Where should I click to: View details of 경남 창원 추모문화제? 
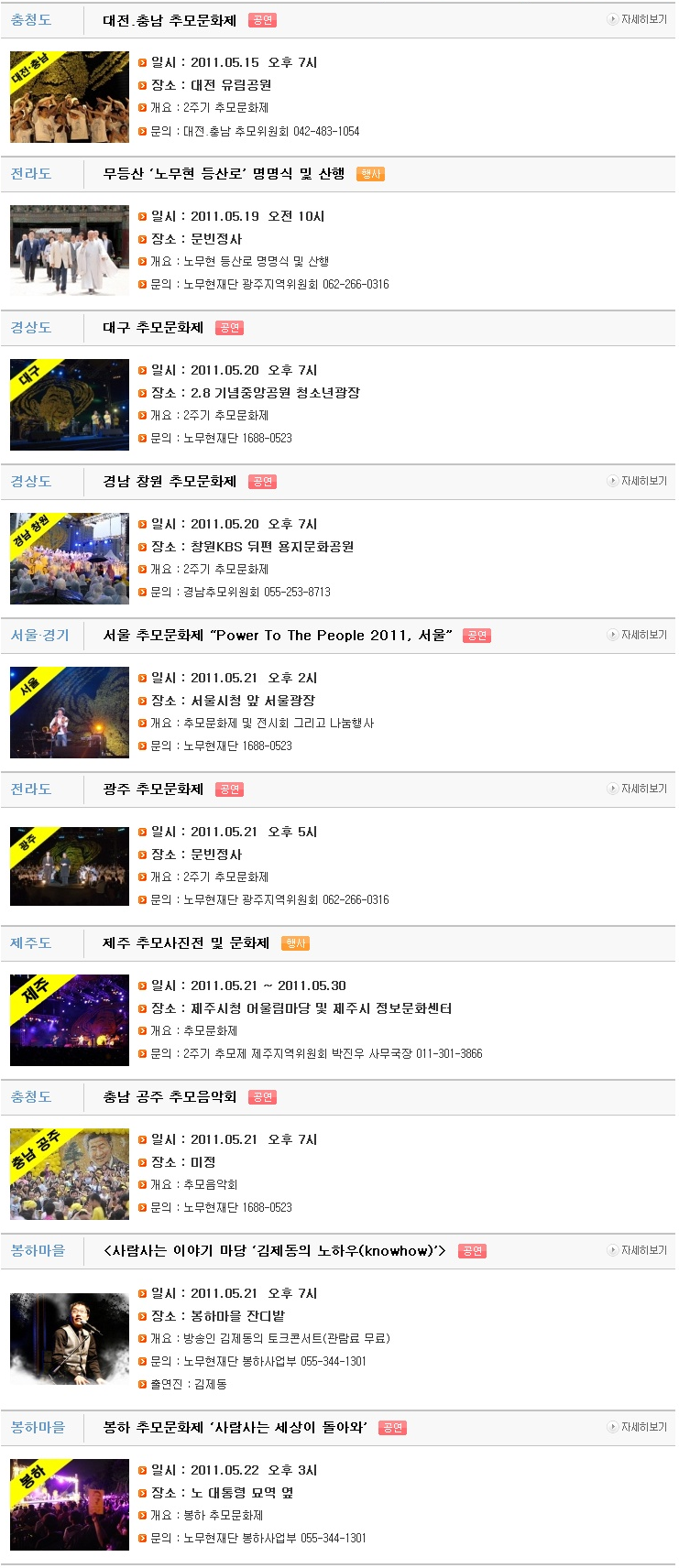tap(638, 481)
